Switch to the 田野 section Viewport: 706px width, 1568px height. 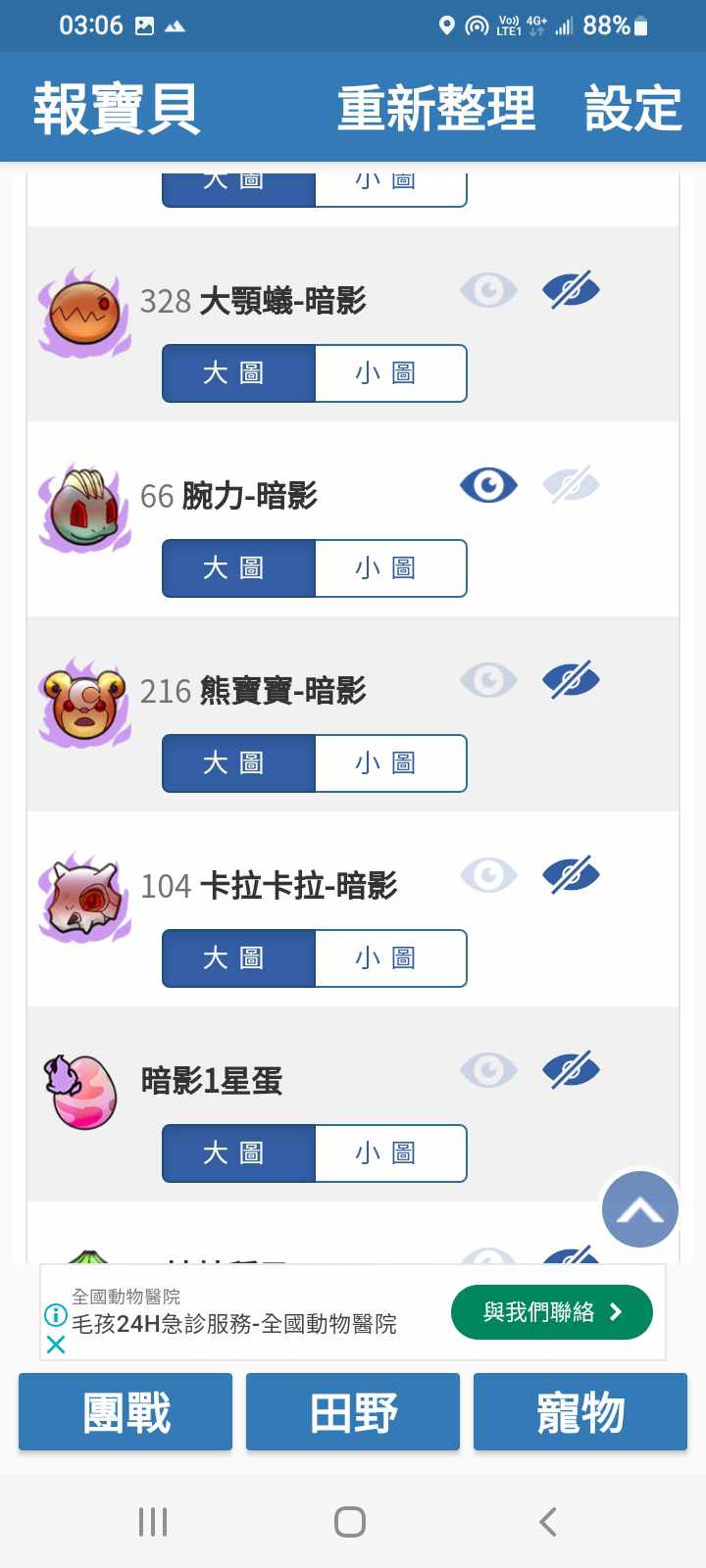353,1412
